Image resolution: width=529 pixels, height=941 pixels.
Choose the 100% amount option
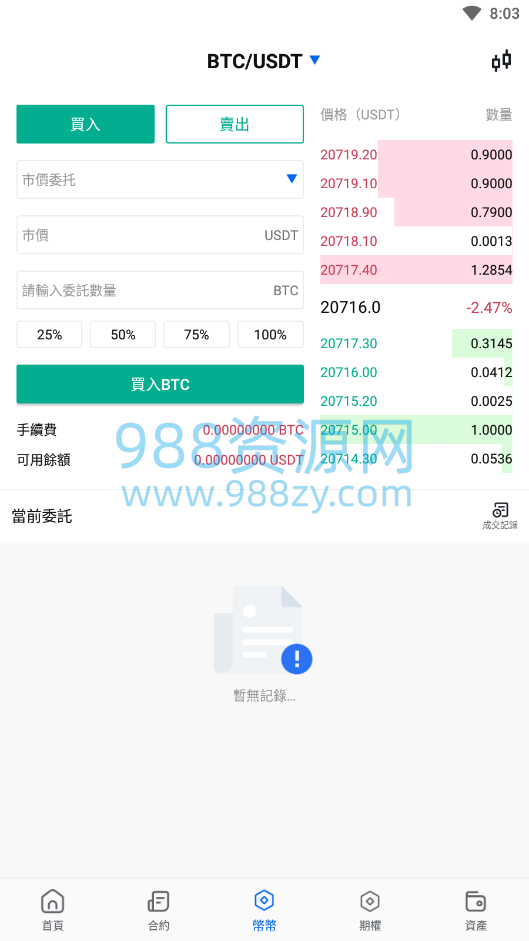point(271,335)
